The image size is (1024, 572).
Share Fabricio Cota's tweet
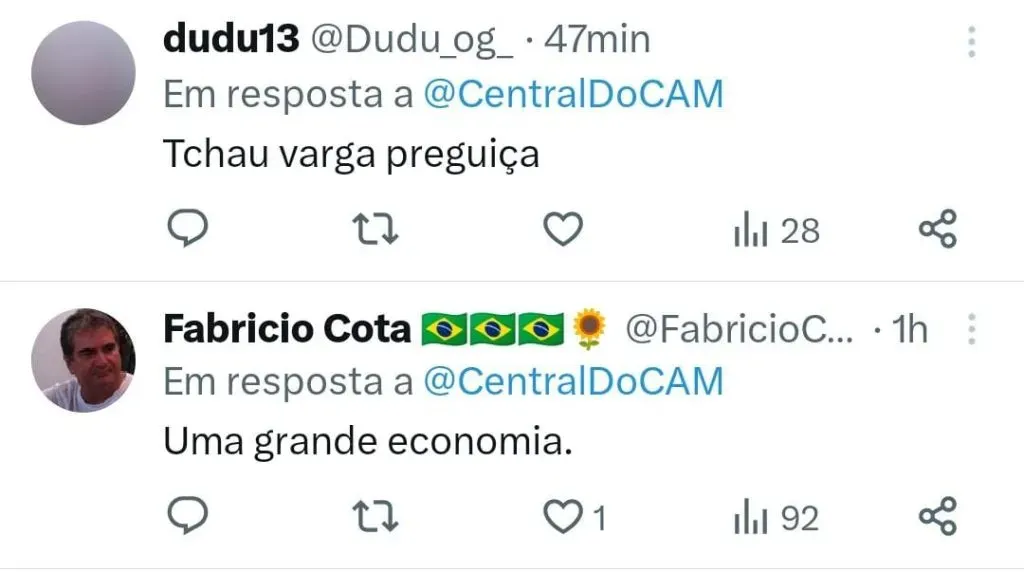tap(938, 517)
